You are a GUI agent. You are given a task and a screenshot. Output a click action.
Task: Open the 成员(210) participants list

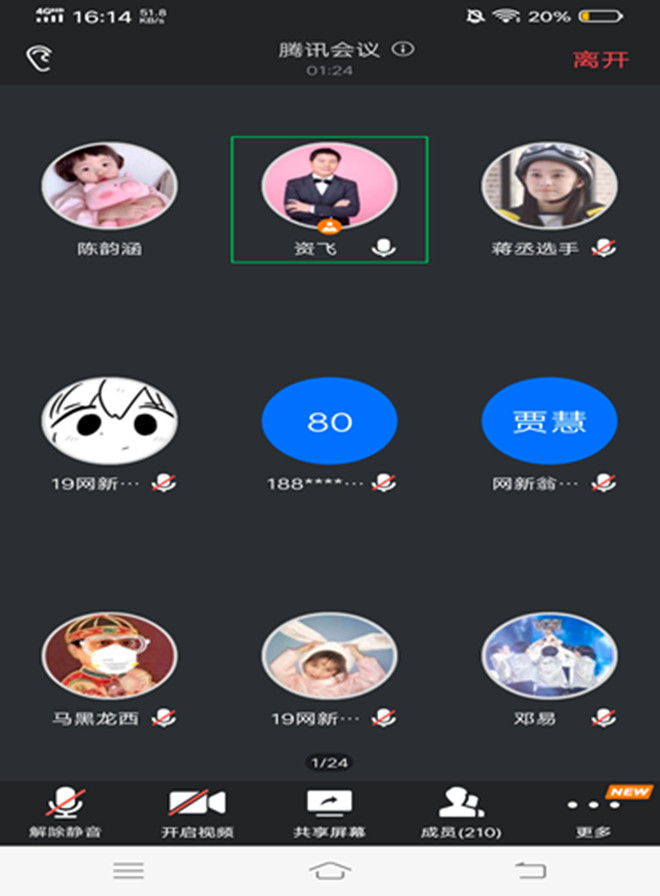pos(461,811)
